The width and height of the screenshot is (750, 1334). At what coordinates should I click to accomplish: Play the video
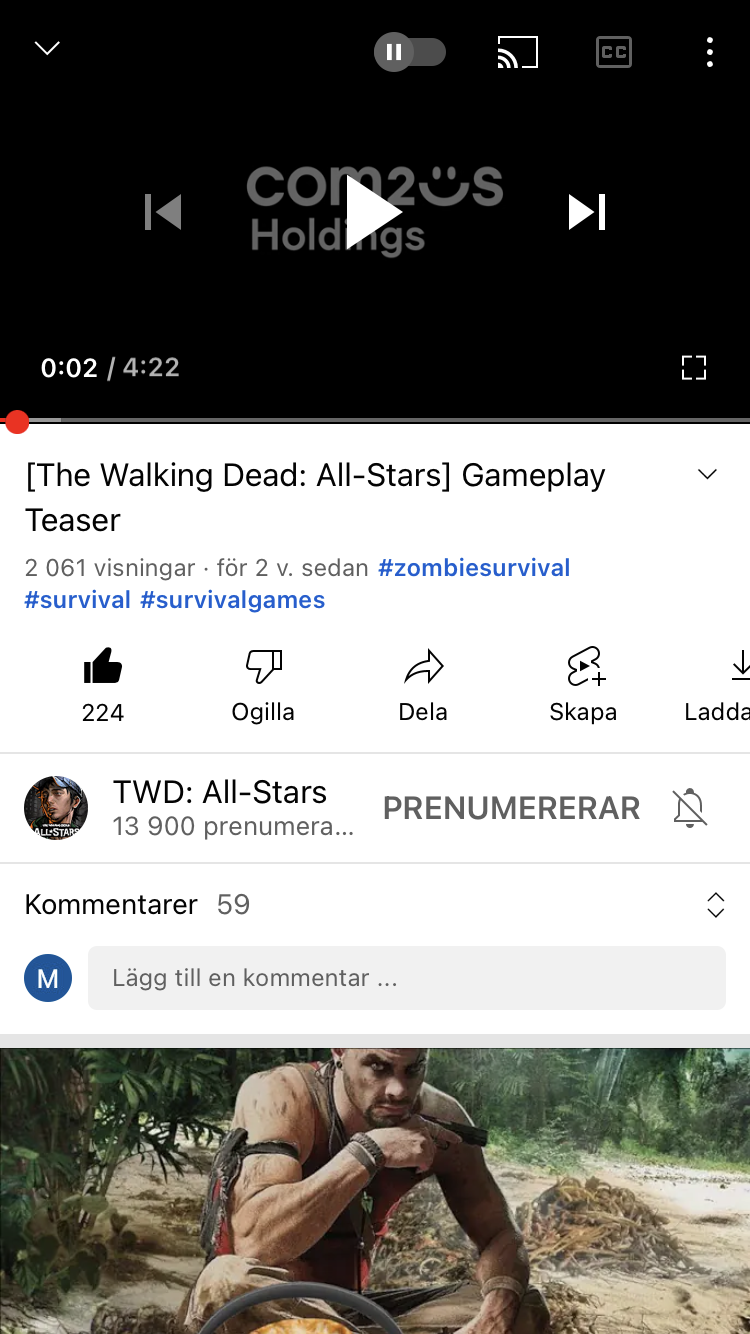point(373,212)
